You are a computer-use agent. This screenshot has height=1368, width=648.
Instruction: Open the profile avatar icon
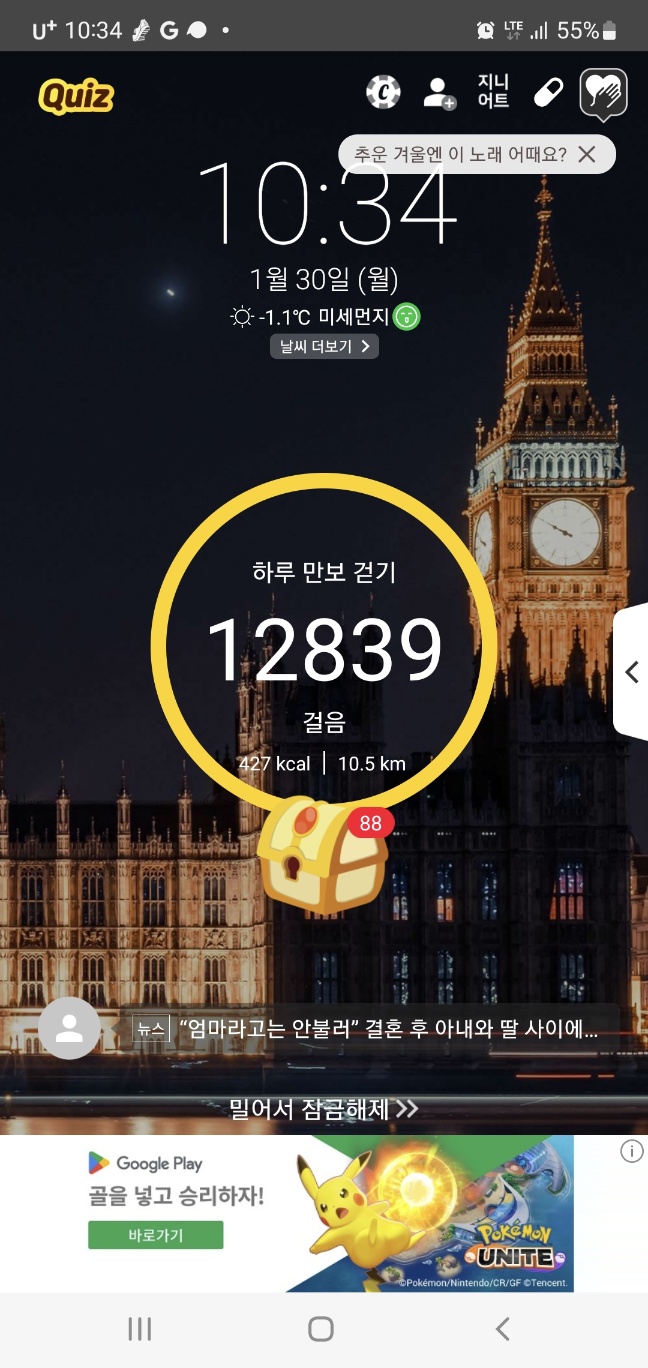69,1028
